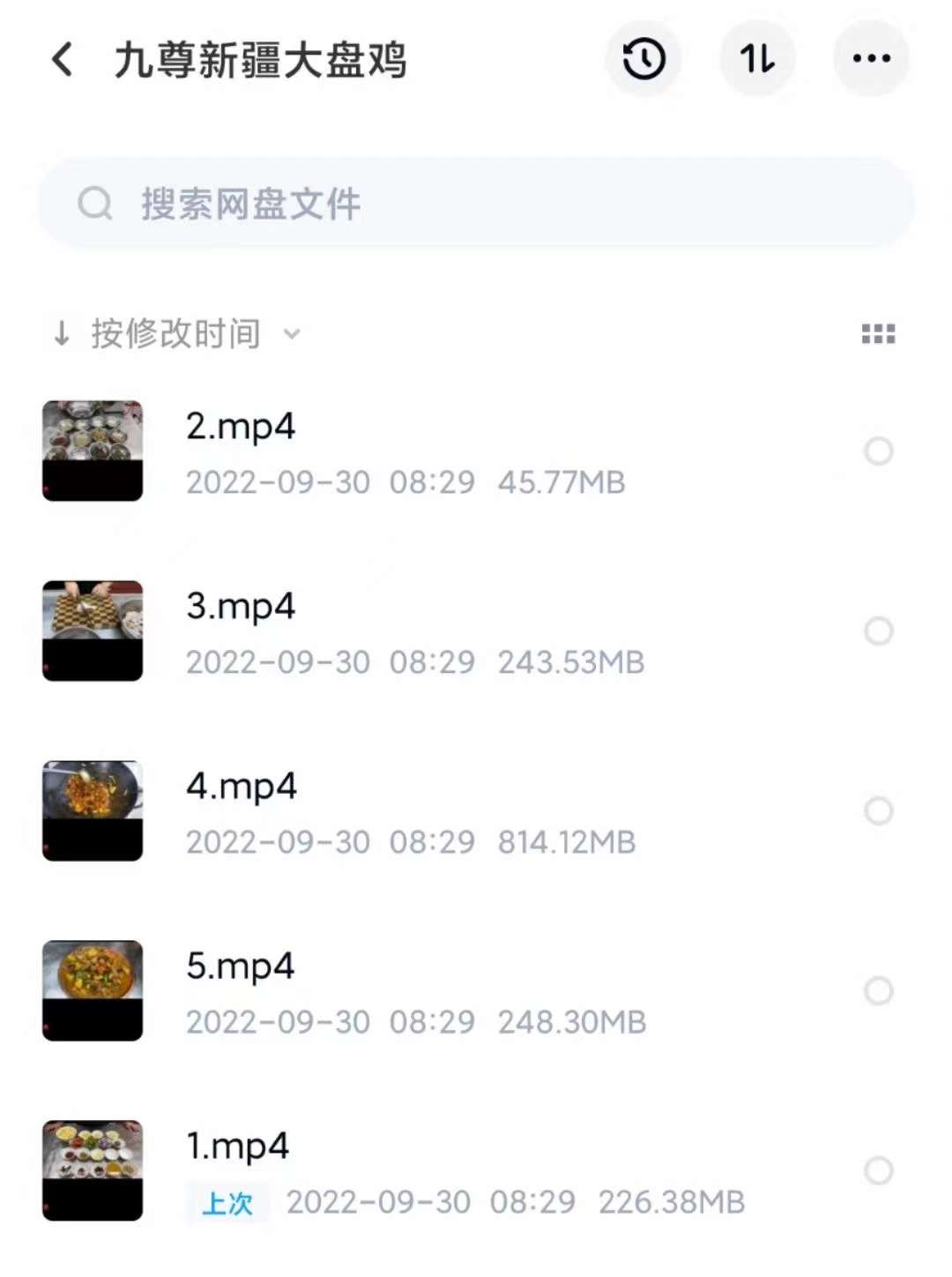This screenshot has height=1277, width=952.
Task: Select the checkbox circle for 2.mp4
Action: [x=877, y=451]
